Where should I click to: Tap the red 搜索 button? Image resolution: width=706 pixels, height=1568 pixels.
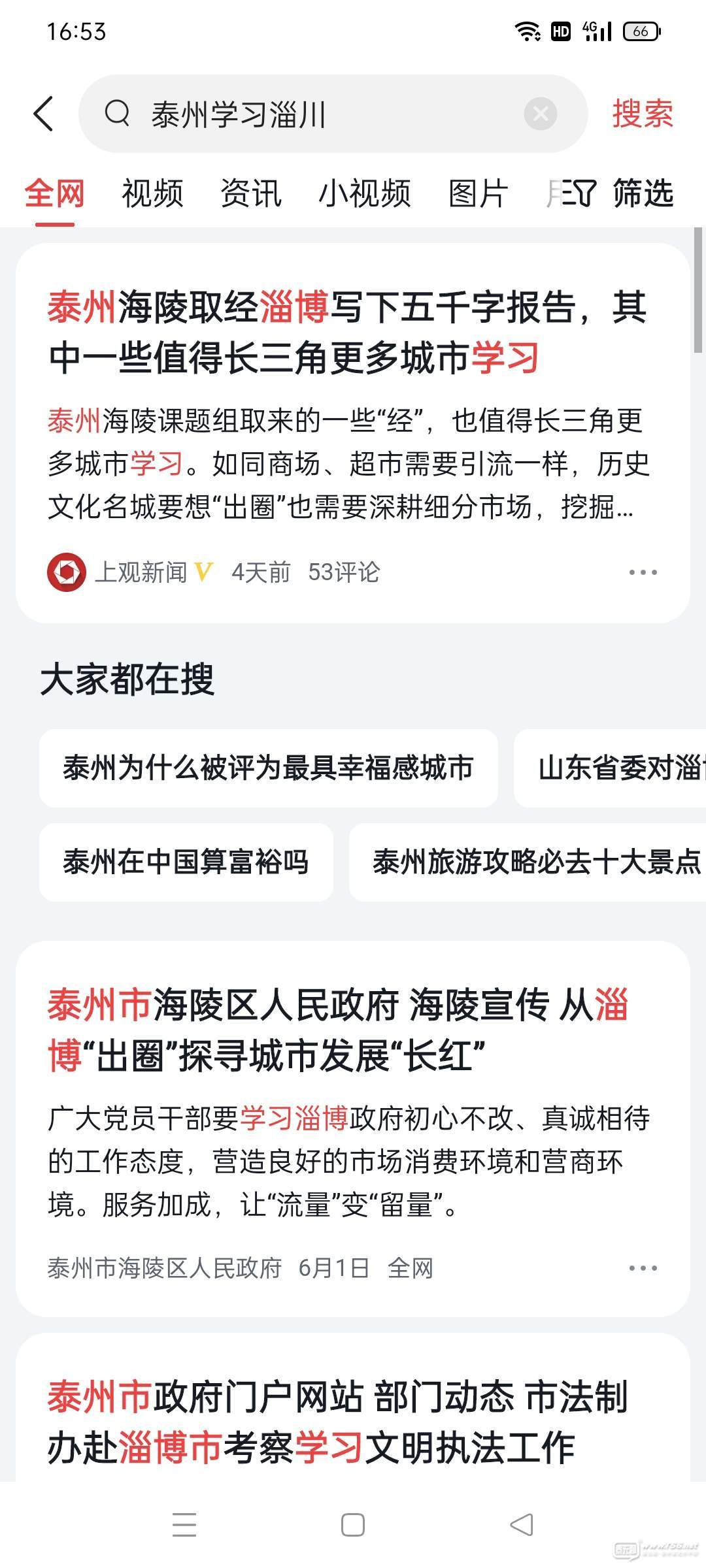point(643,114)
